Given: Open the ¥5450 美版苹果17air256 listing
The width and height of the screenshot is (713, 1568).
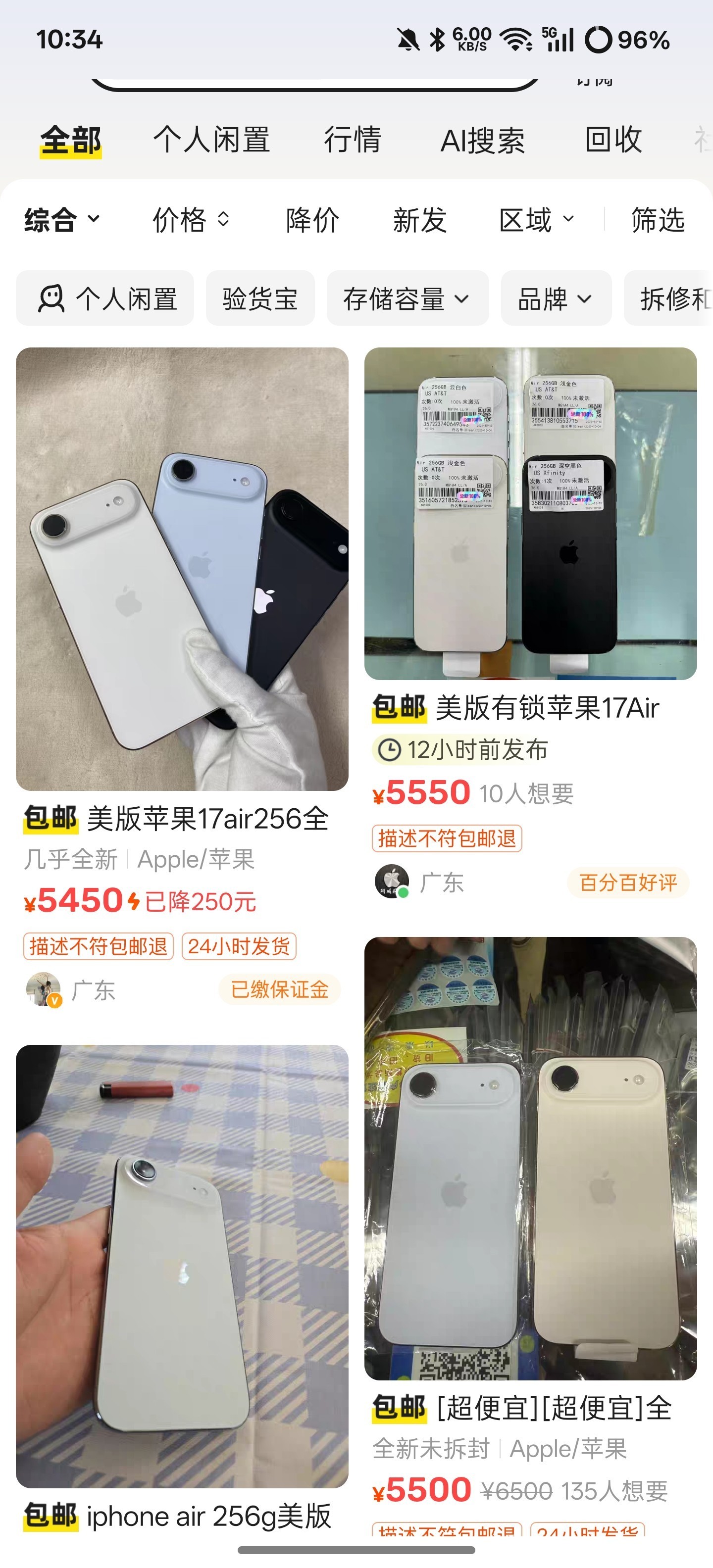Looking at the screenshot, I should click(x=181, y=570).
